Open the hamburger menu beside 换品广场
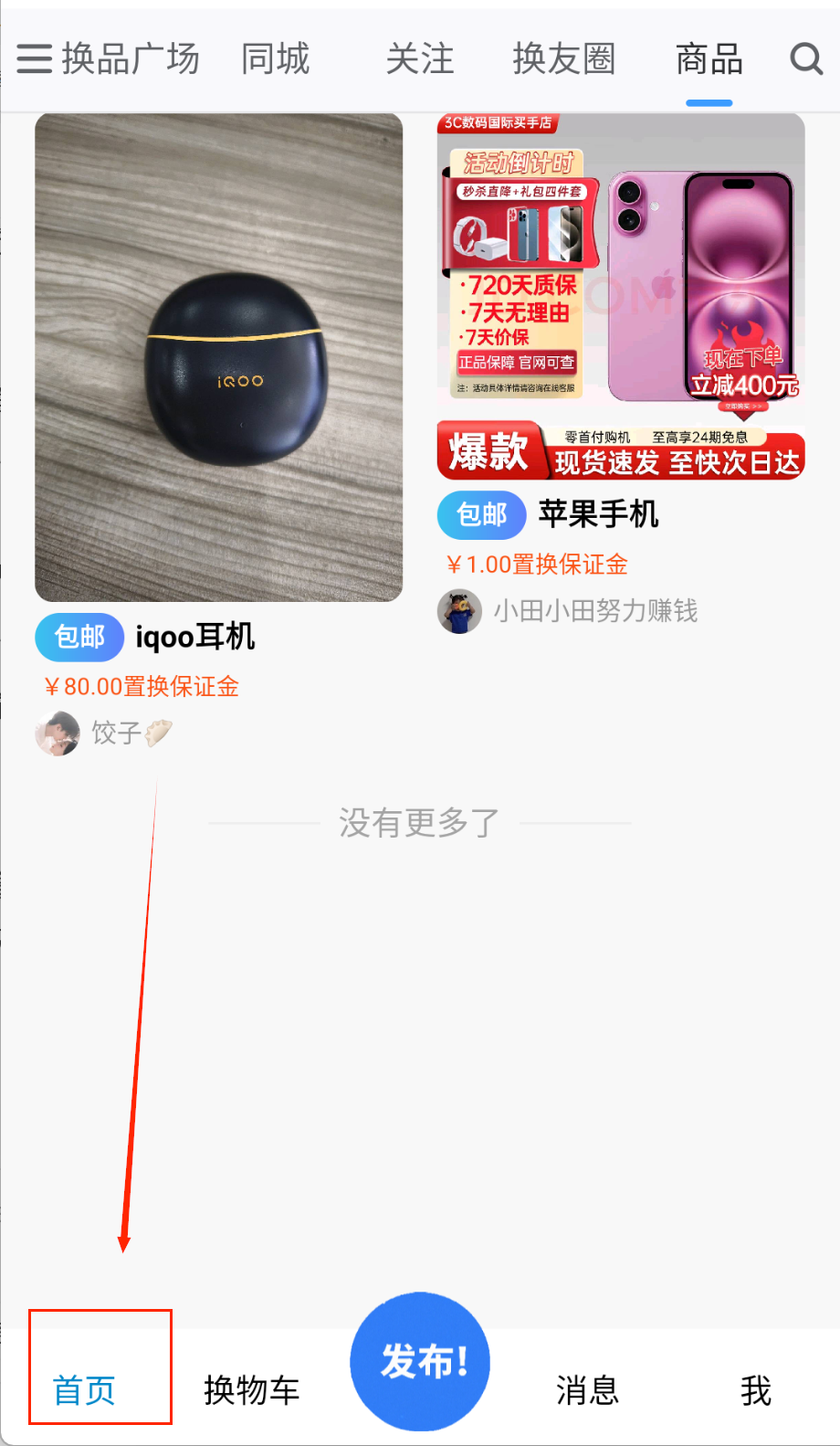The height and width of the screenshot is (1446, 840). tap(35, 58)
